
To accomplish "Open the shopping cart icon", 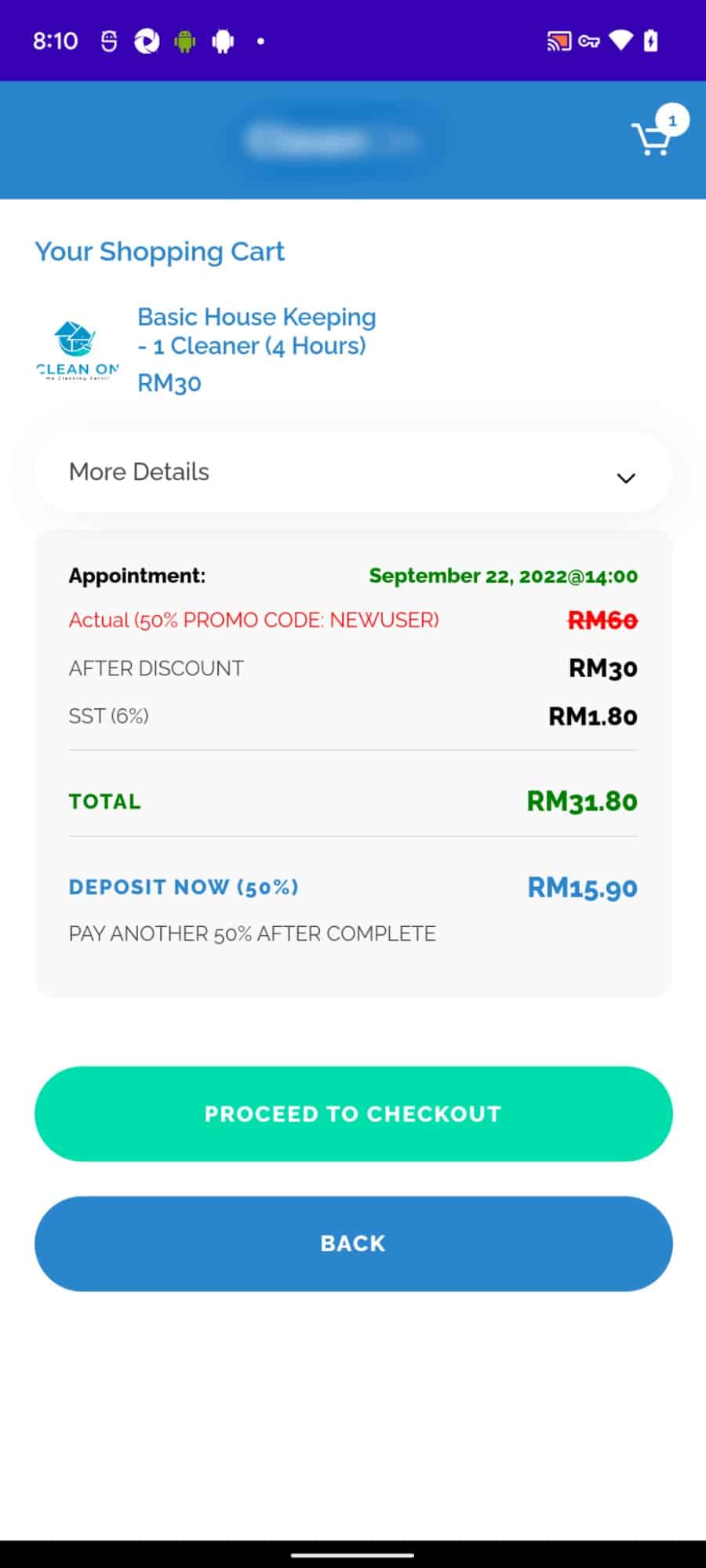I will 653,138.
